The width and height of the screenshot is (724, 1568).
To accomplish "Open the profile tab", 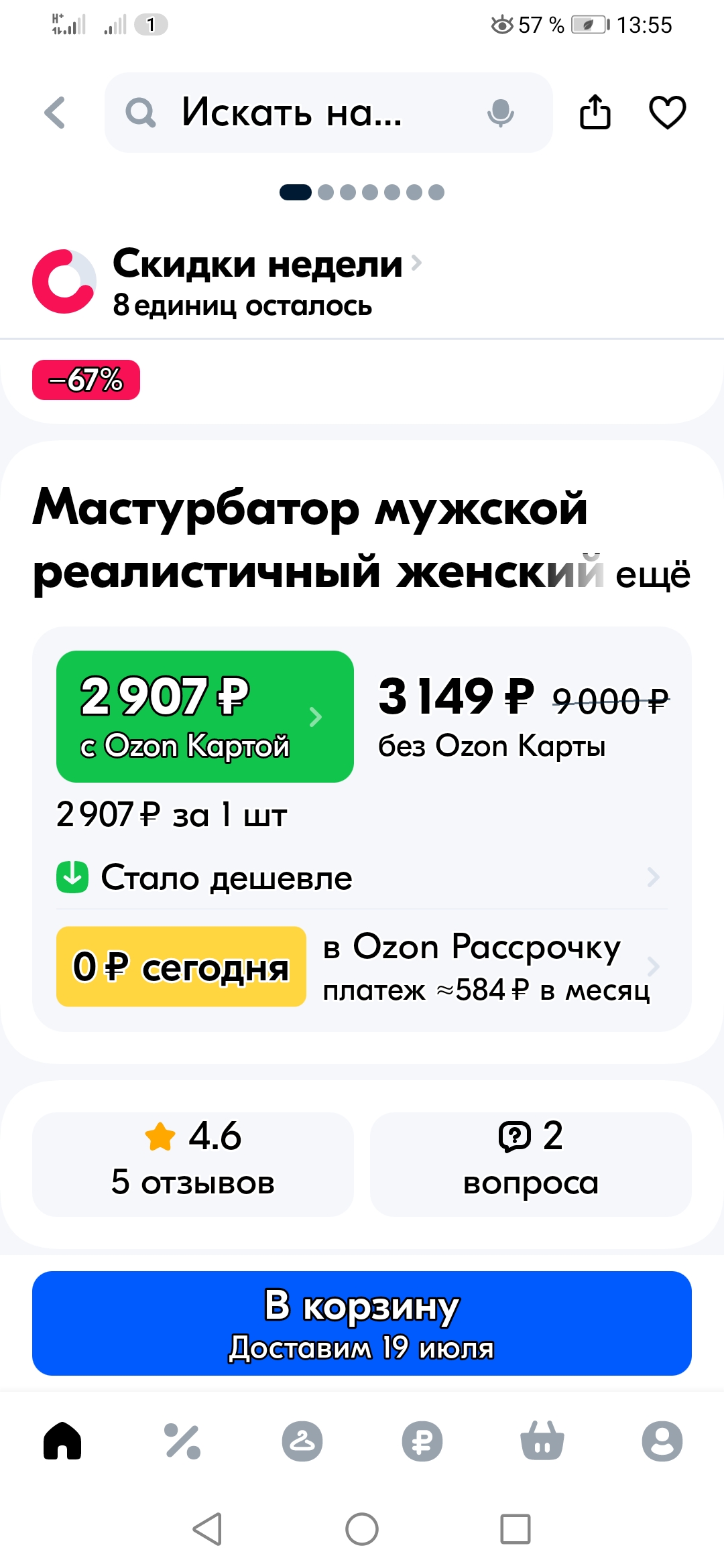I will [x=662, y=1441].
